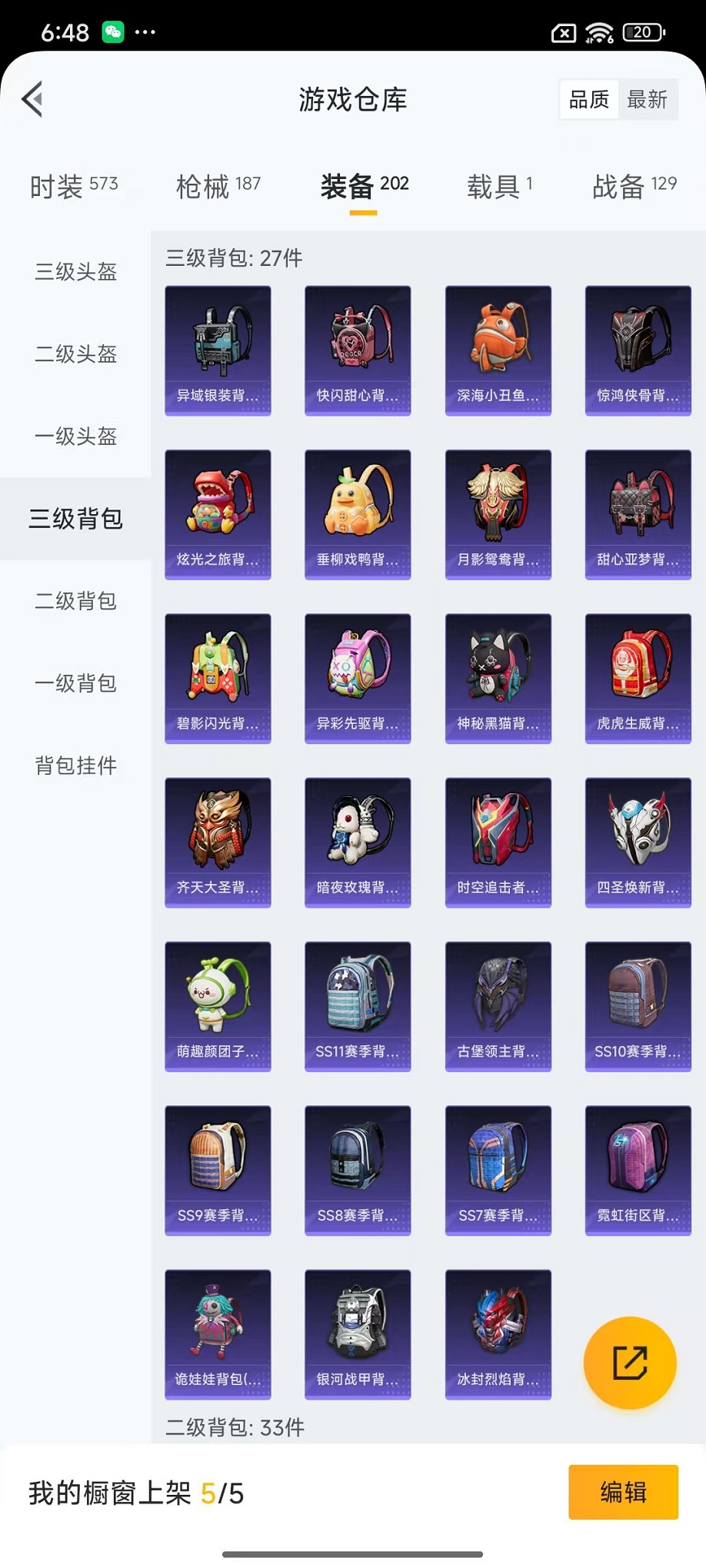Select 二级头盔 in the sidebar
706x1568 pixels.
[x=75, y=354]
